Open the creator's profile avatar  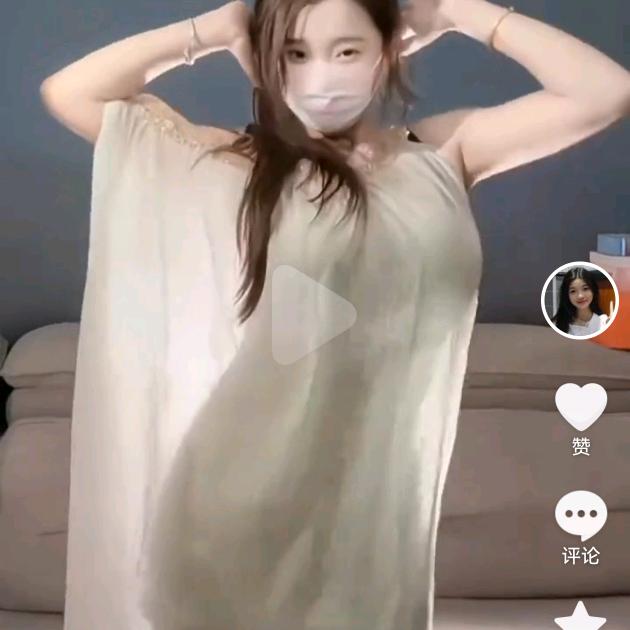point(580,300)
